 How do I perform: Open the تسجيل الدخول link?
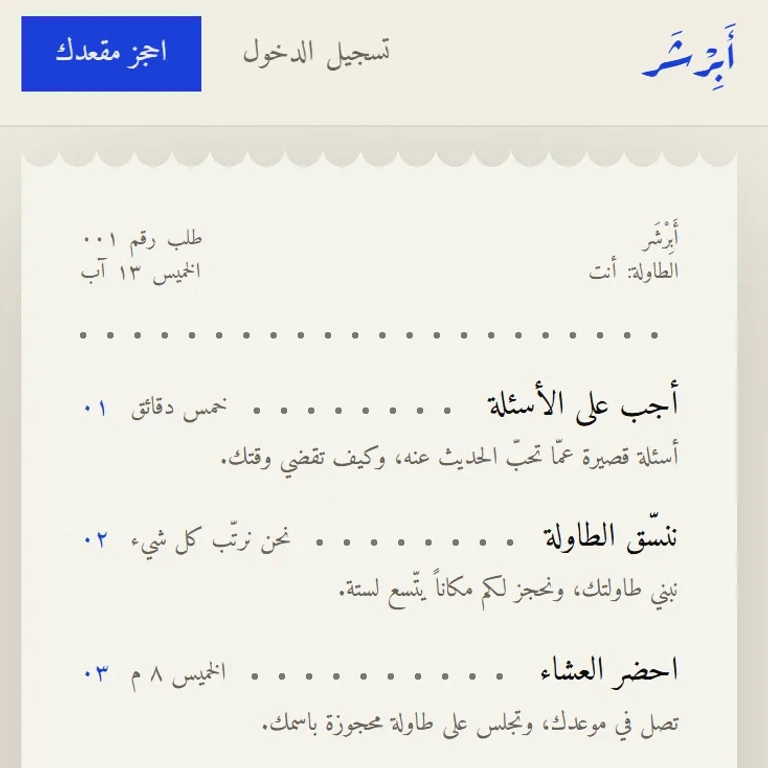coord(316,53)
